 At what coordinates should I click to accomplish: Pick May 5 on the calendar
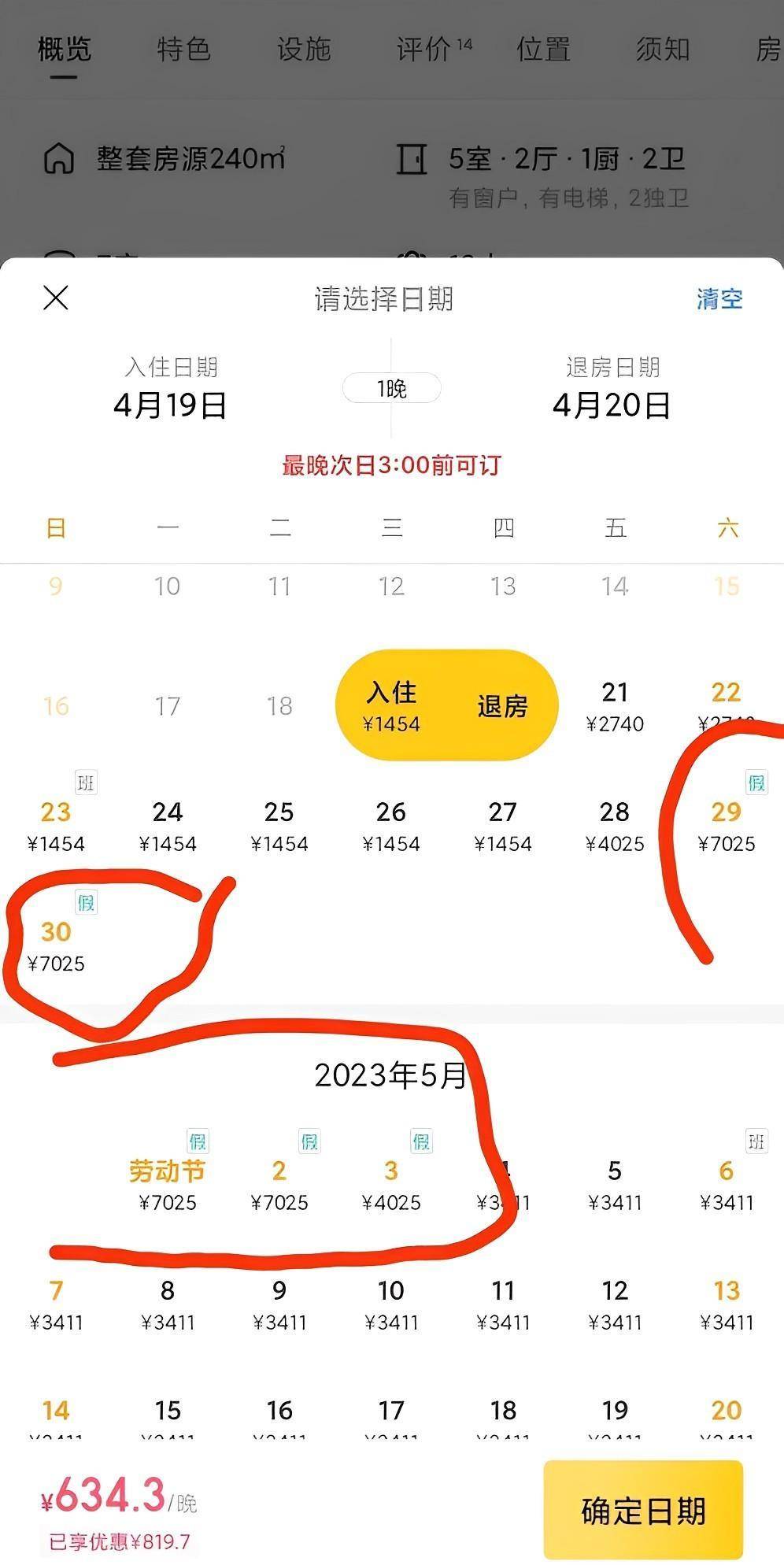click(615, 1185)
